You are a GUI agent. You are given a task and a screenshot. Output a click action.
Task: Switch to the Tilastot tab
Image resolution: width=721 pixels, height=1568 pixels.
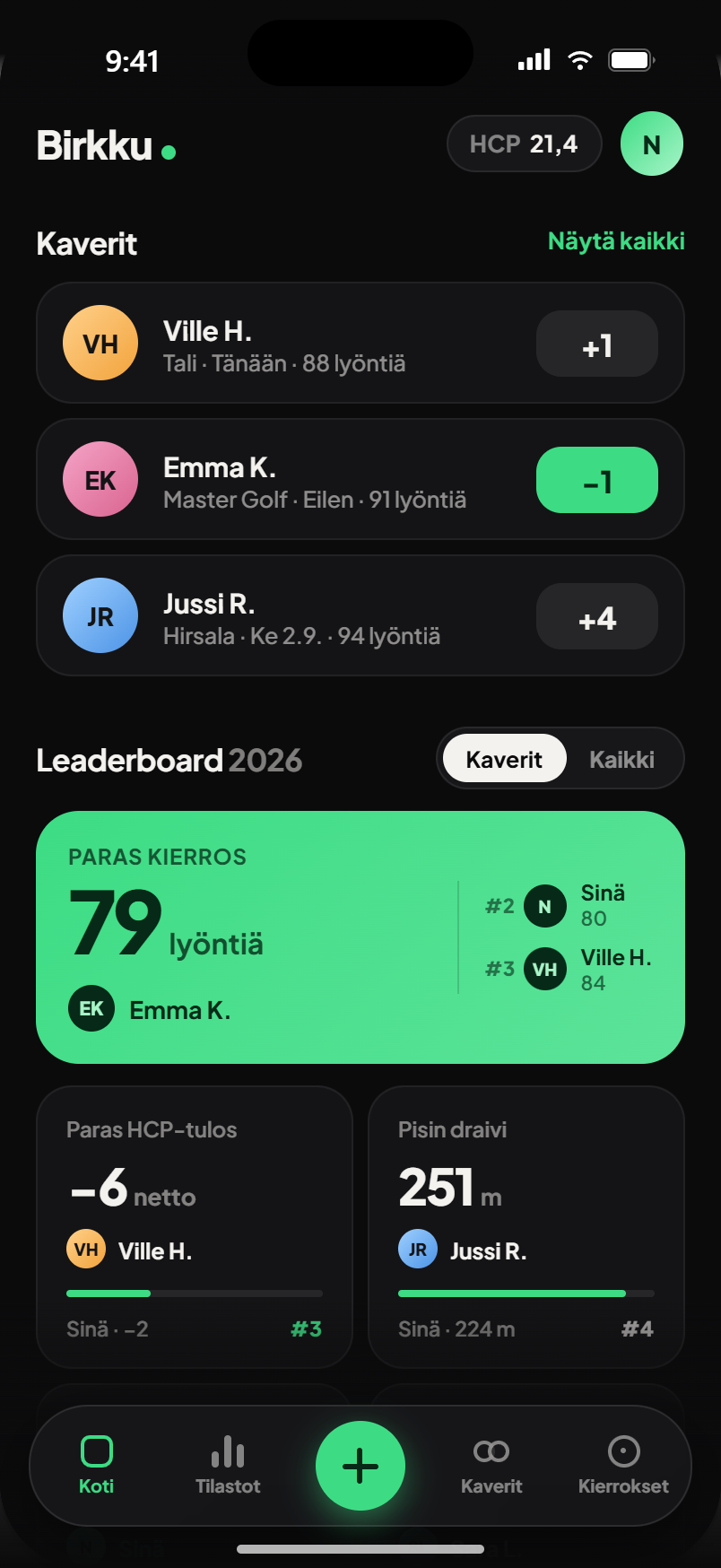point(228,1466)
